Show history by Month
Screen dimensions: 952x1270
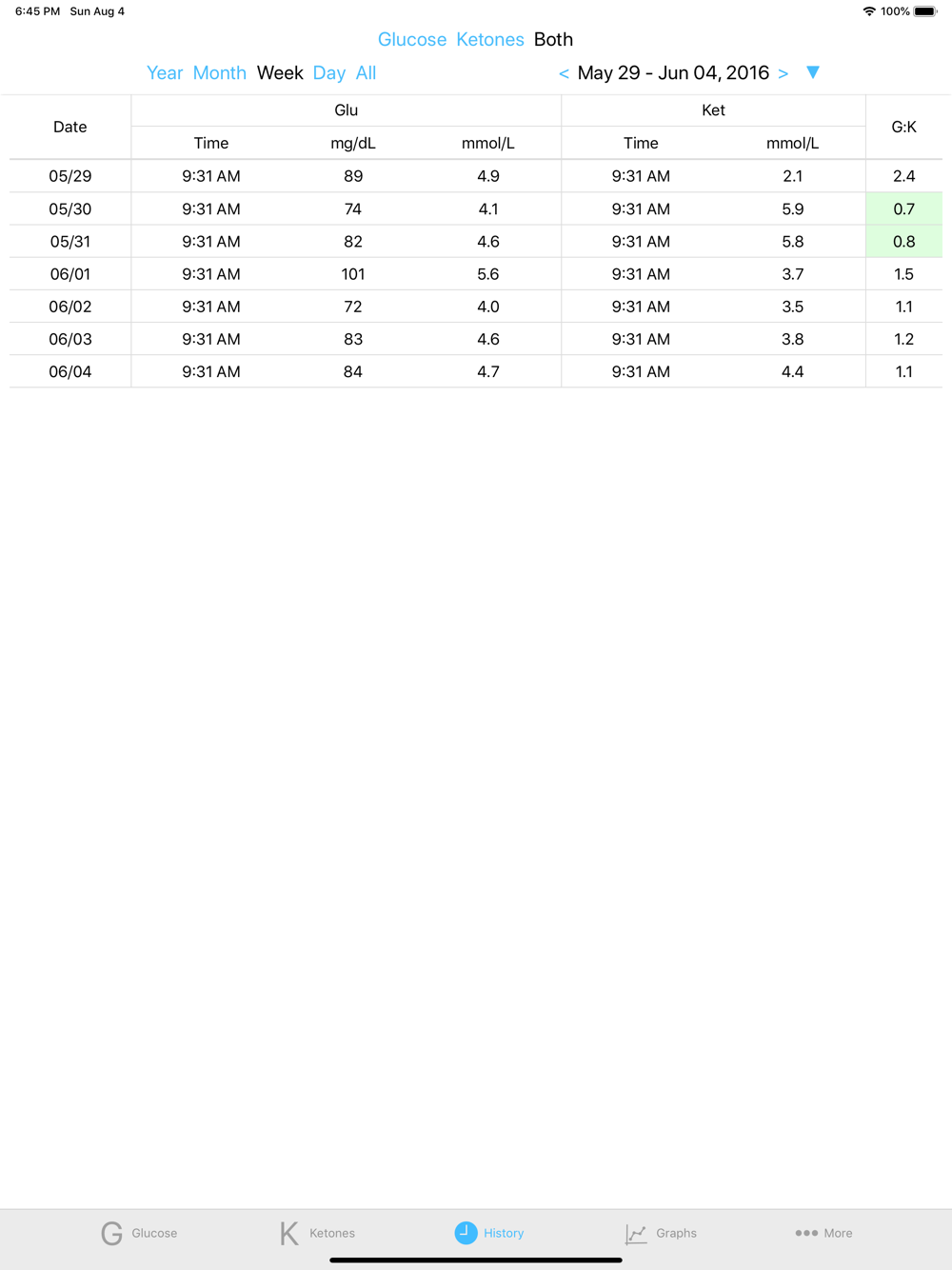[x=219, y=73]
